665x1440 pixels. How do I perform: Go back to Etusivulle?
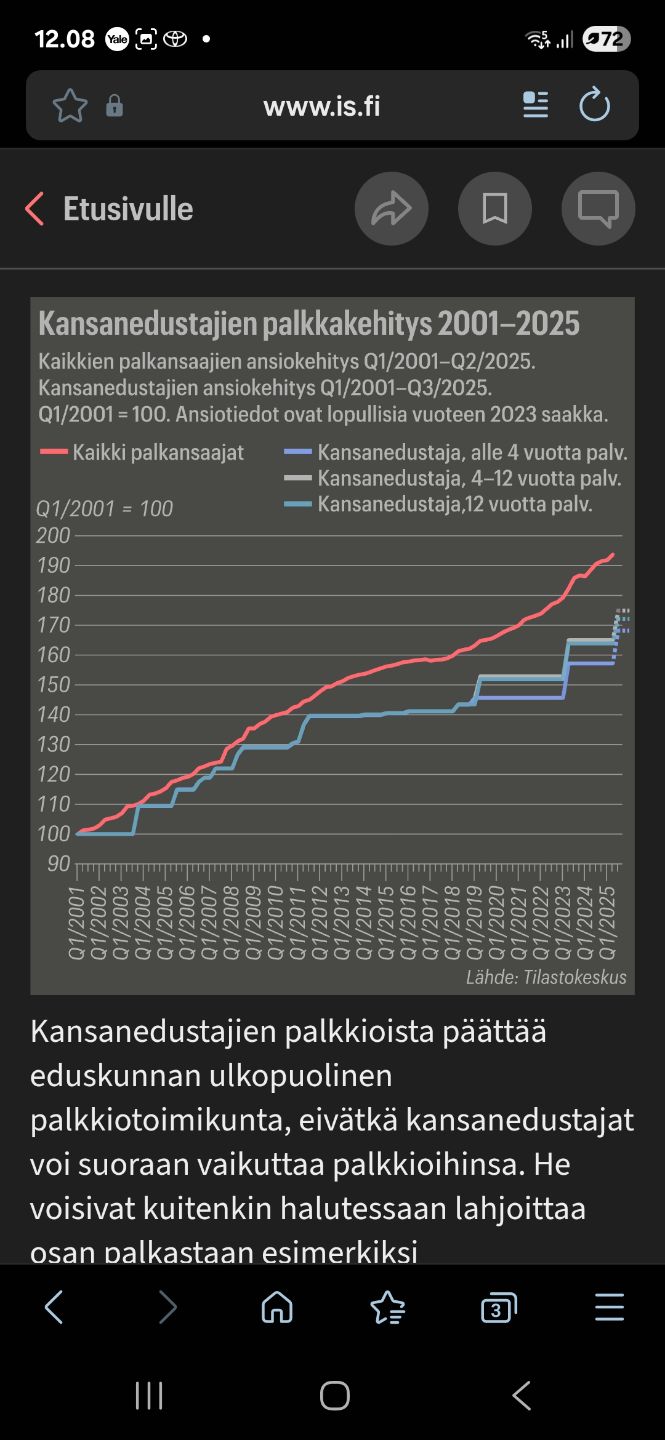(x=108, y=209)
